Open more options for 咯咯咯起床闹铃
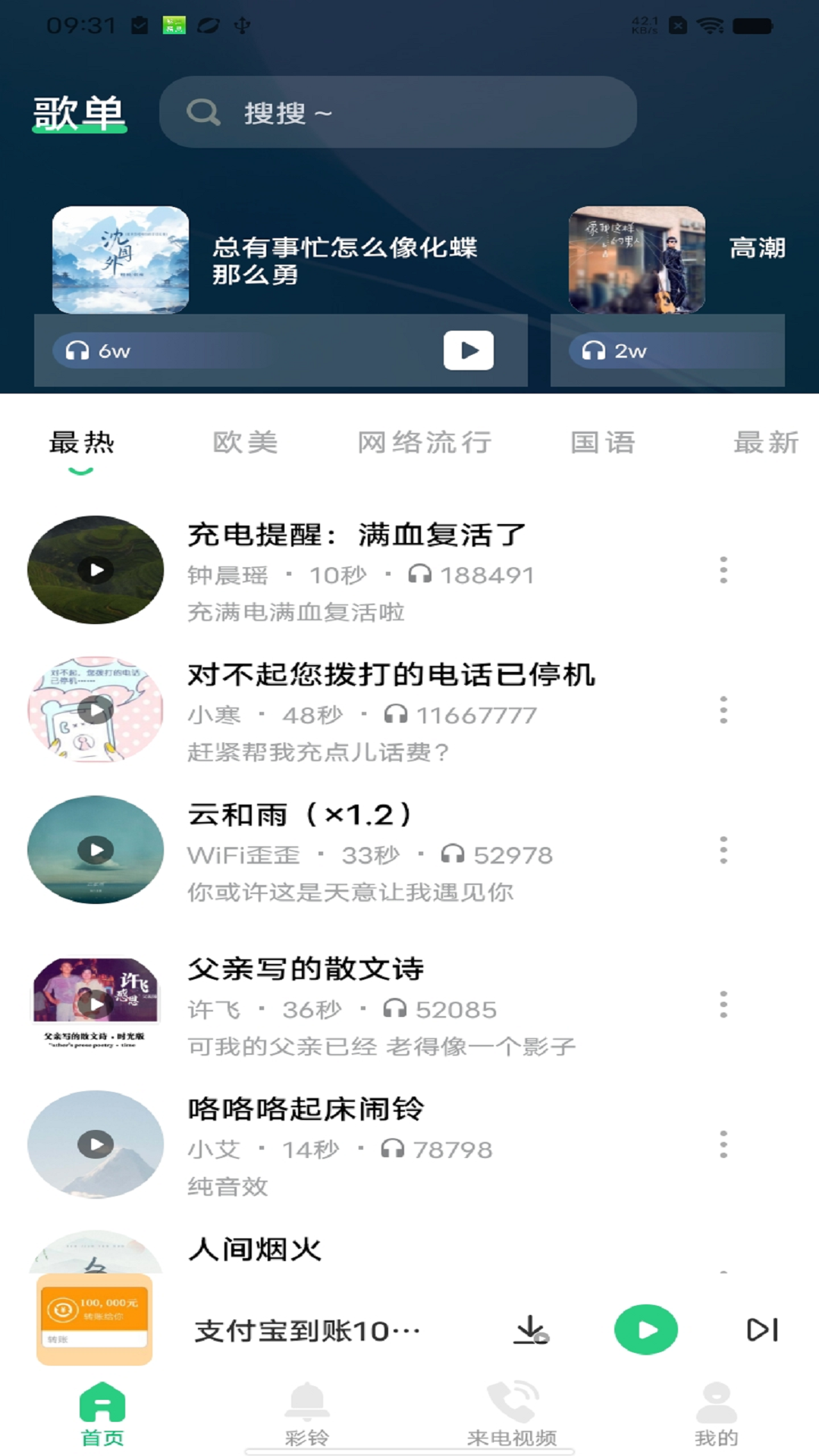The height and width of the screenshot is (1456, 819). tap(723, 1144)
